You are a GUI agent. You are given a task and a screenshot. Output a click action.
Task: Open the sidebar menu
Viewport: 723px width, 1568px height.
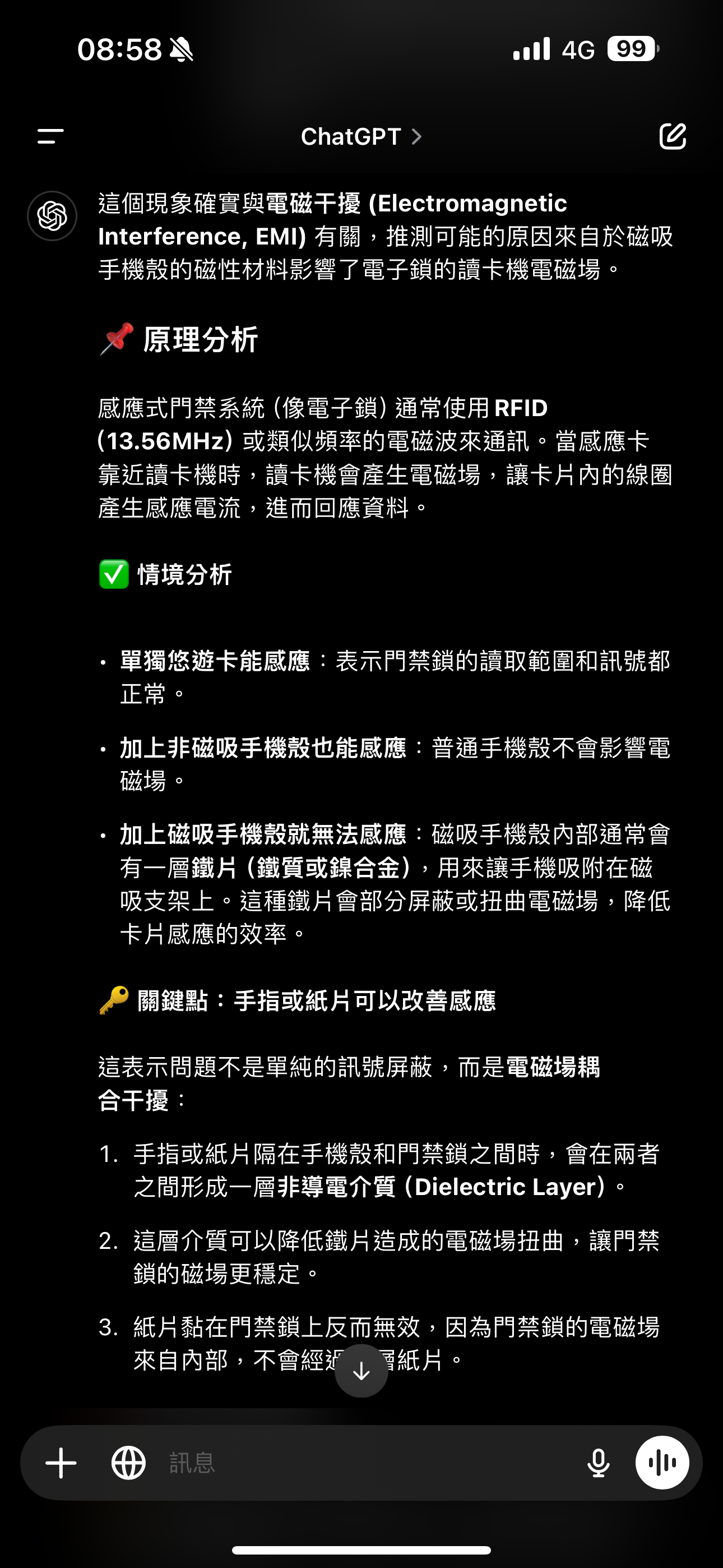pos(50,136)
